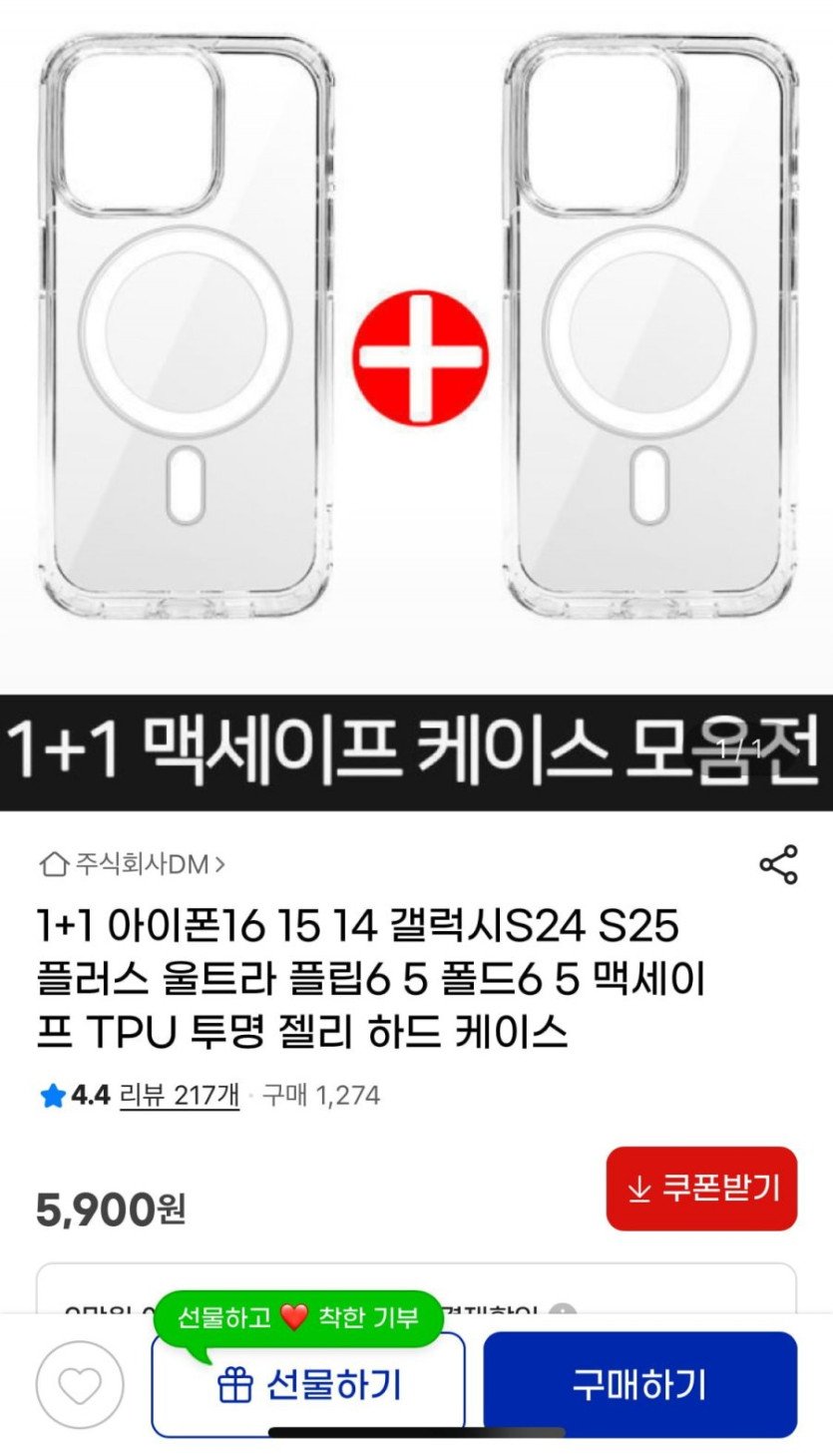Open the 주식회사DM store page
Image resolution: width=833 pixels, height=1456 pixels.
pos(131,864)
